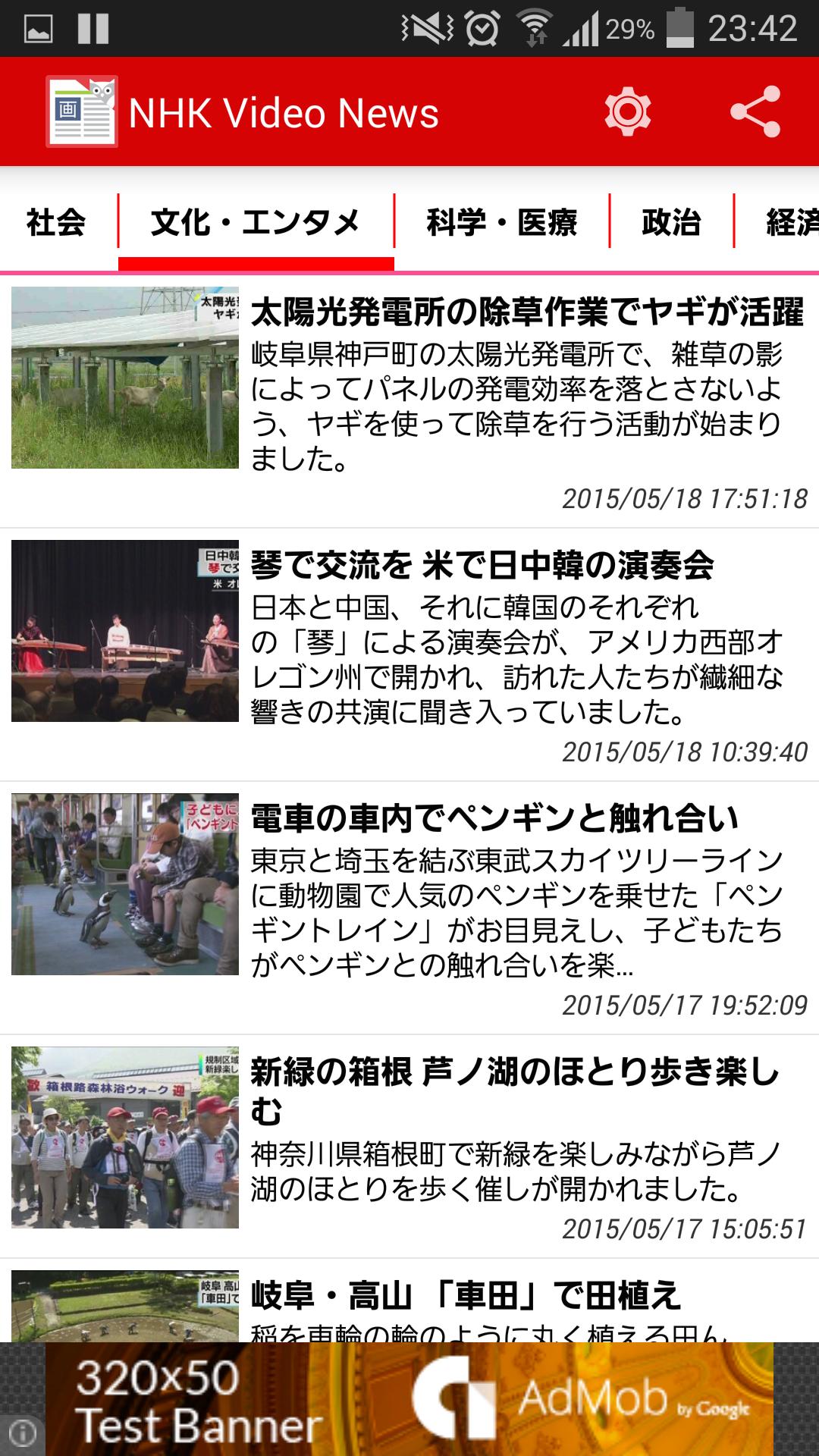
Task: Tap the goats under solar panels thumbnail
Action: coord(125,379)
